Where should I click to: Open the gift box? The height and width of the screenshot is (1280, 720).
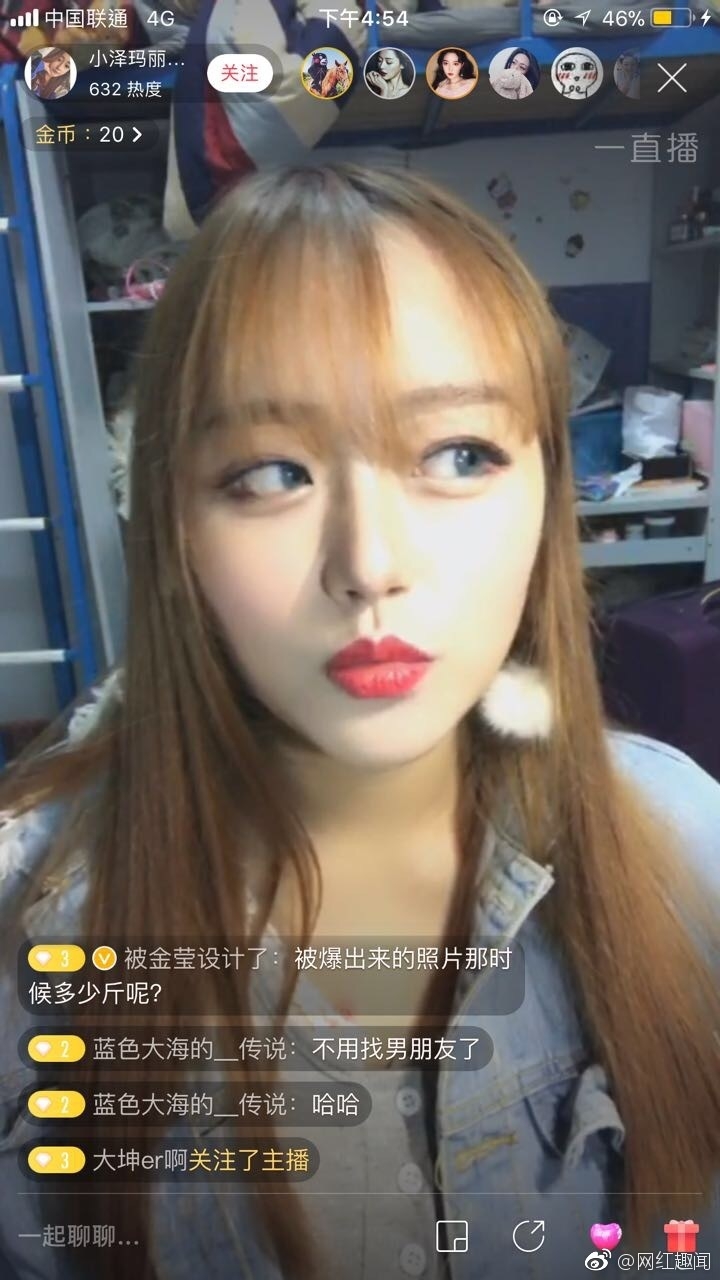click(x=682, y=1236)
